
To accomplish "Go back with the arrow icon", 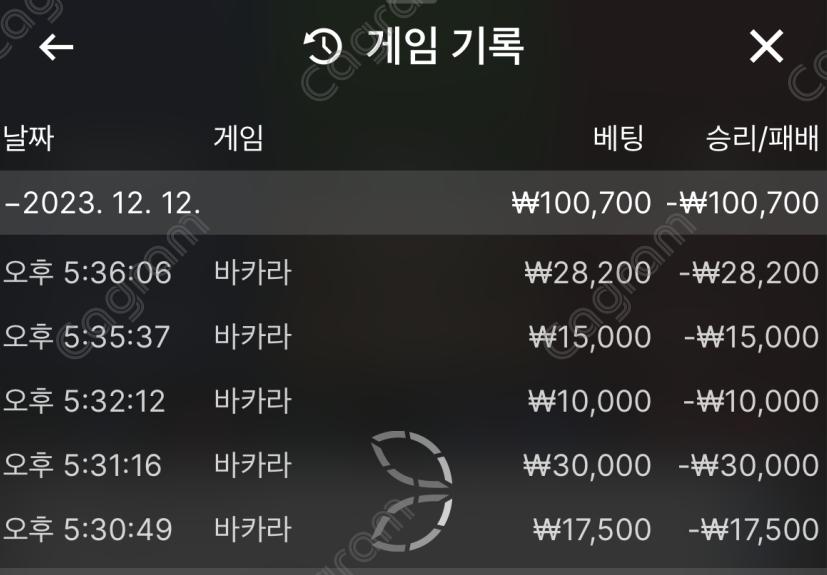I will click(x=56, y=47).
